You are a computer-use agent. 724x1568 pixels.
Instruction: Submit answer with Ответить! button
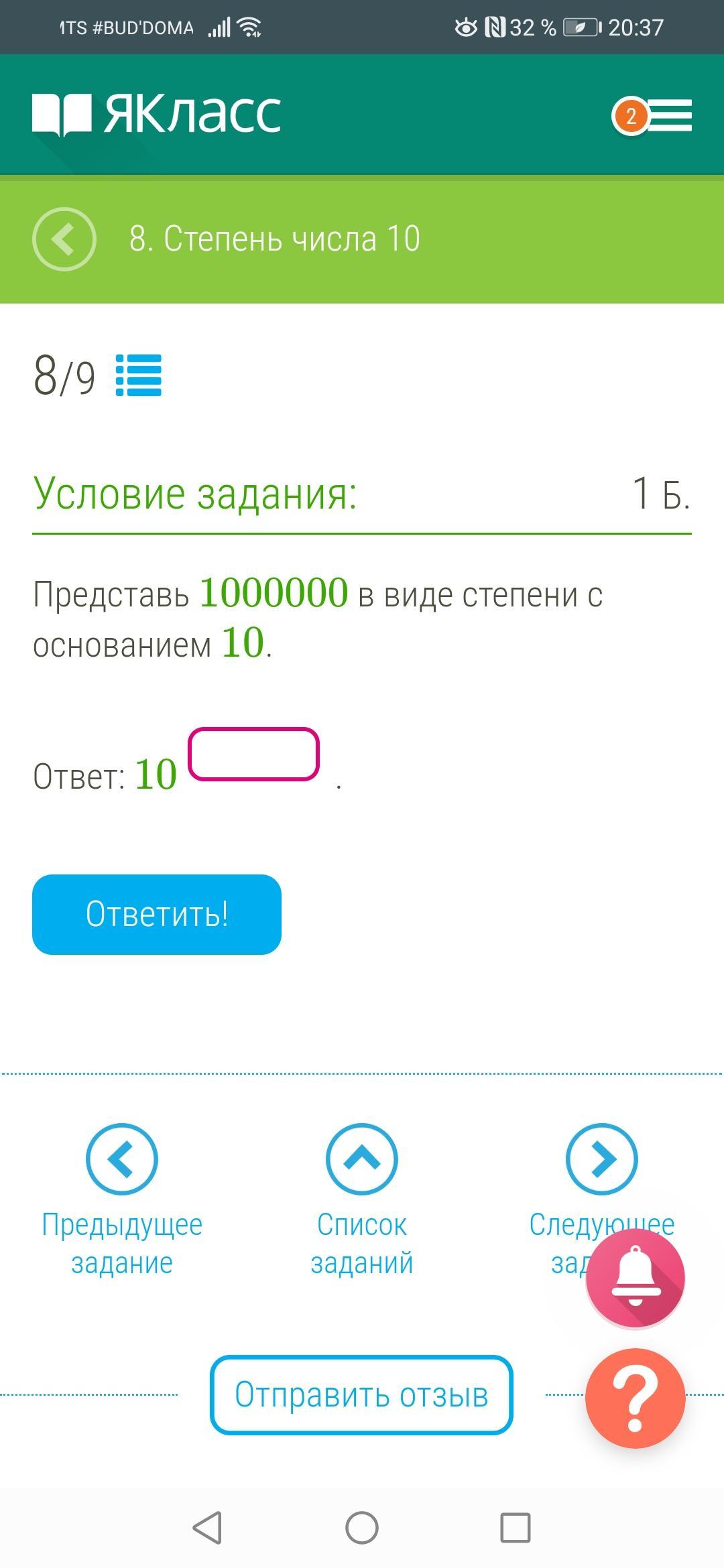157,914
